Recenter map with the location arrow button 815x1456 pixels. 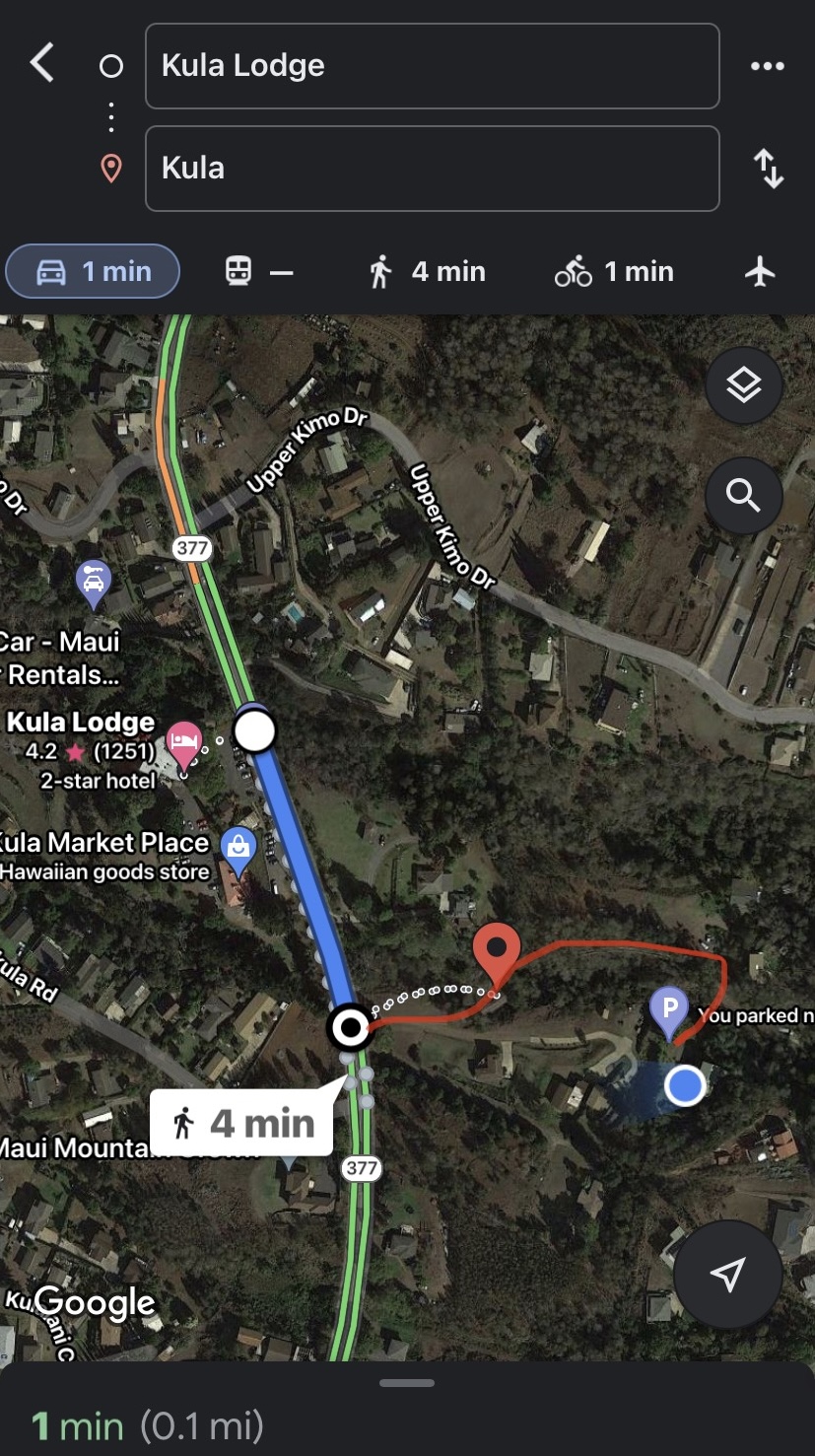727,1275
